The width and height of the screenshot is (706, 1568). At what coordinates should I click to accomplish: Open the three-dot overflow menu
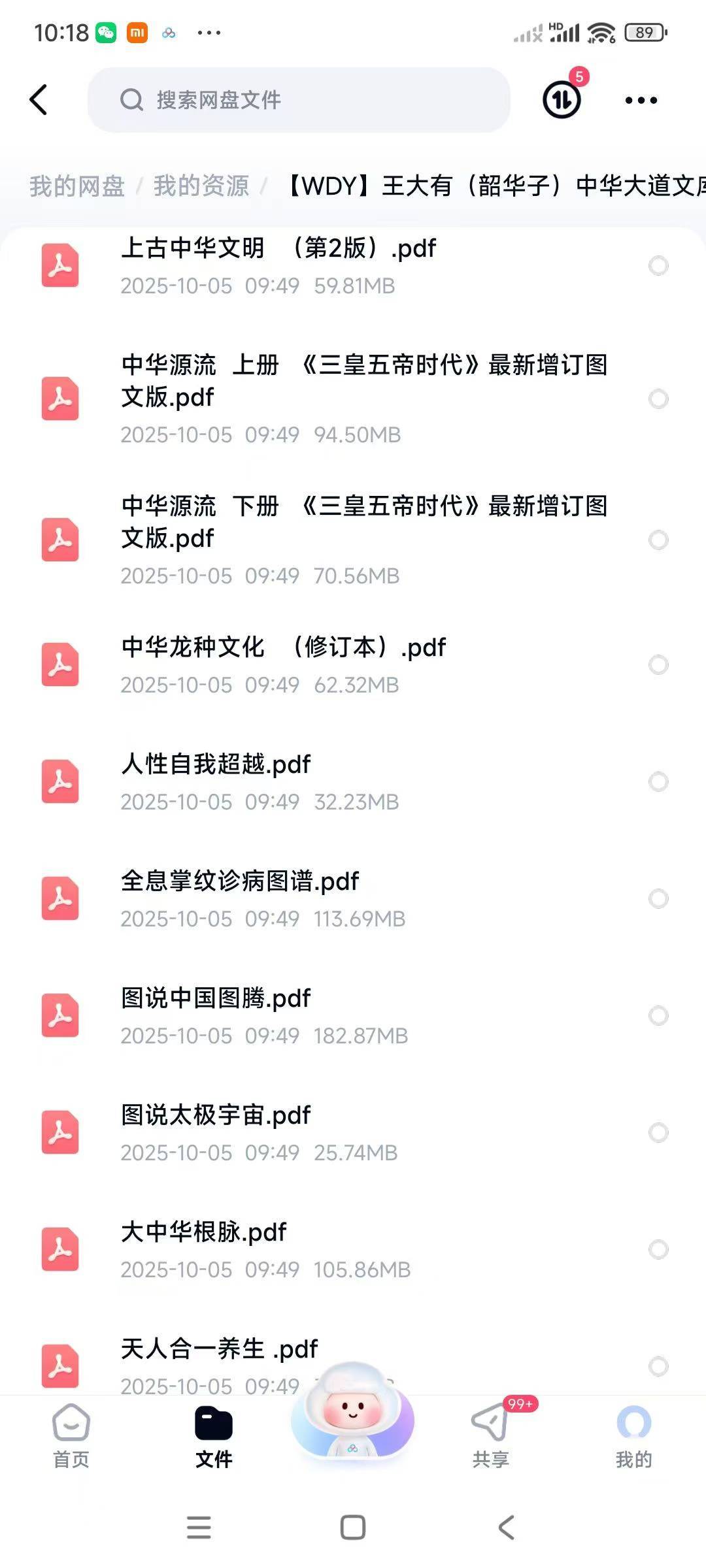coord(641,100)
